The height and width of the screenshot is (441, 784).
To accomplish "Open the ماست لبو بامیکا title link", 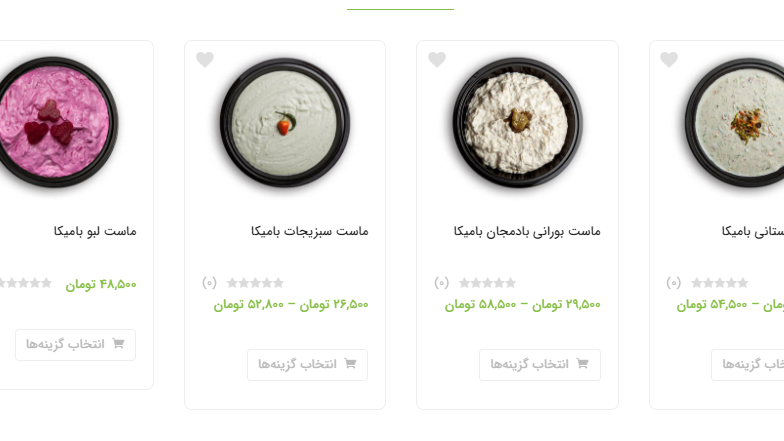I will click(x=95, y=231).
